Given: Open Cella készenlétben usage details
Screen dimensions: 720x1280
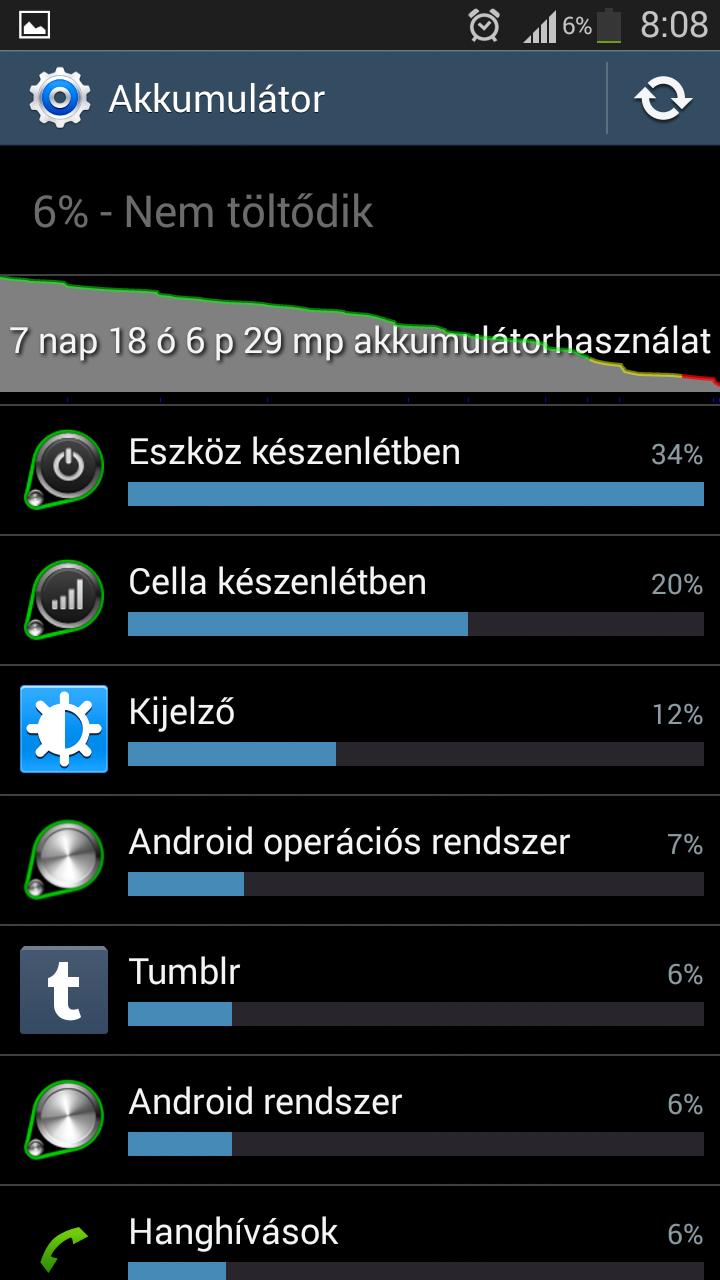Looking at the screenshot, I should [x=360, y=600].
